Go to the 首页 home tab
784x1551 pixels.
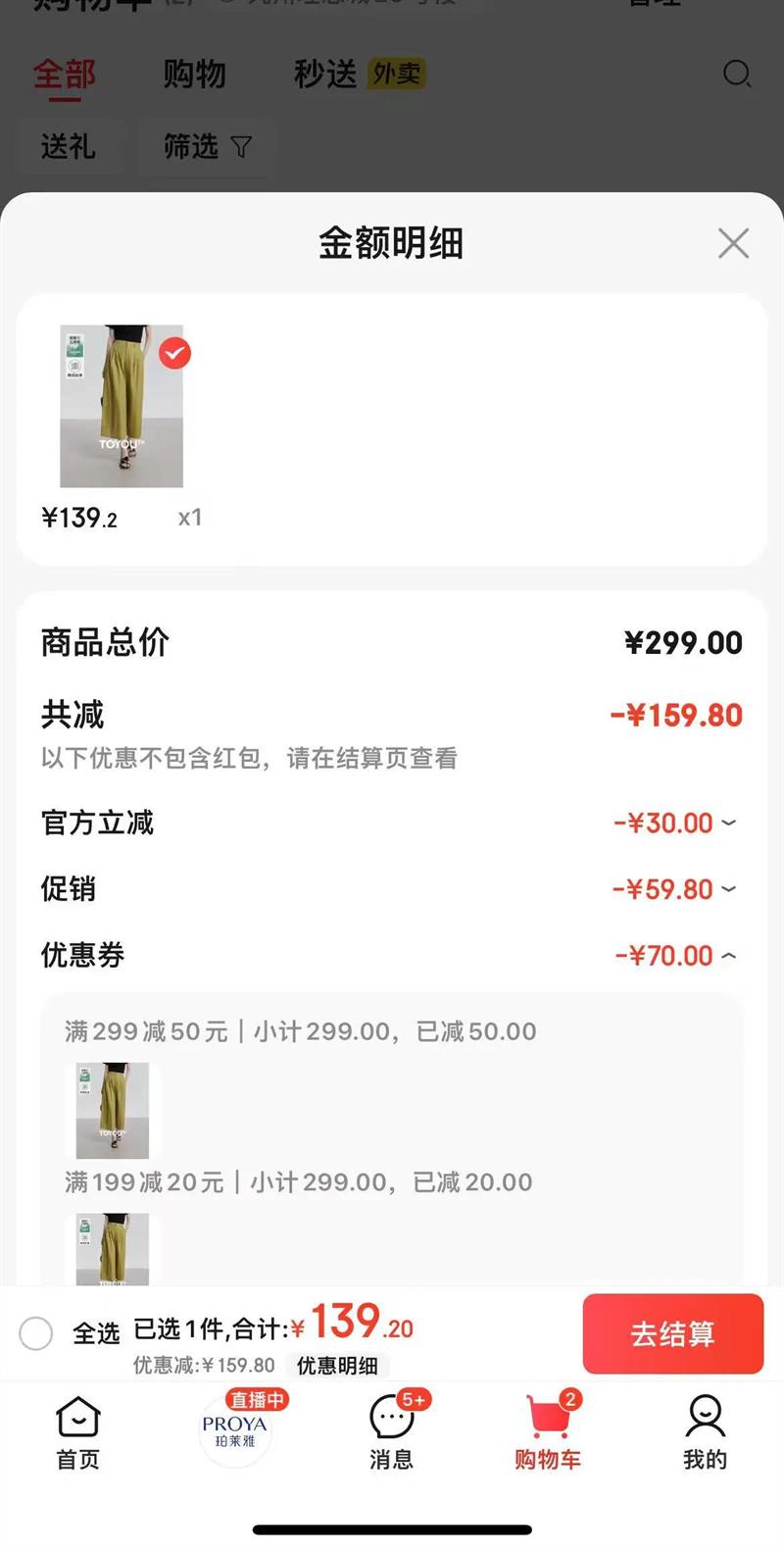click(x=77, y=1432)
